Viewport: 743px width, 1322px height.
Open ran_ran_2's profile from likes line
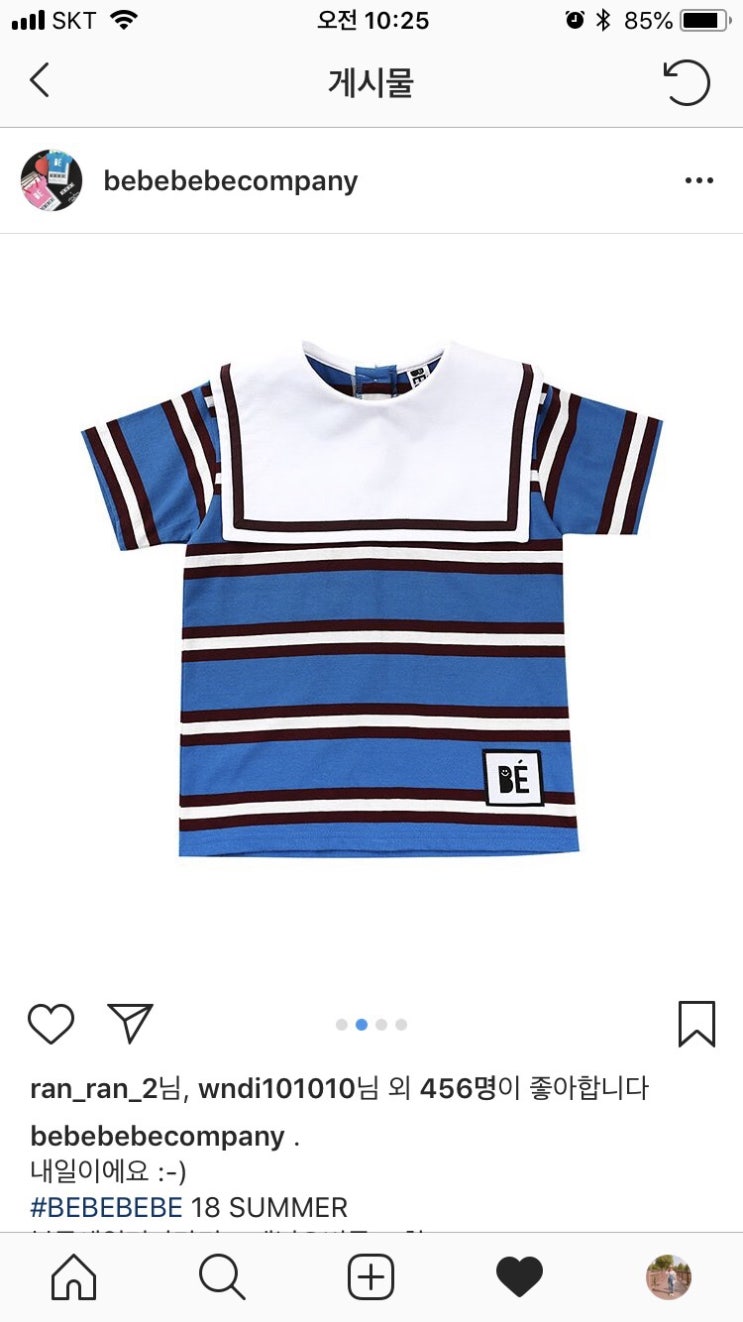tap(94, 1088)
